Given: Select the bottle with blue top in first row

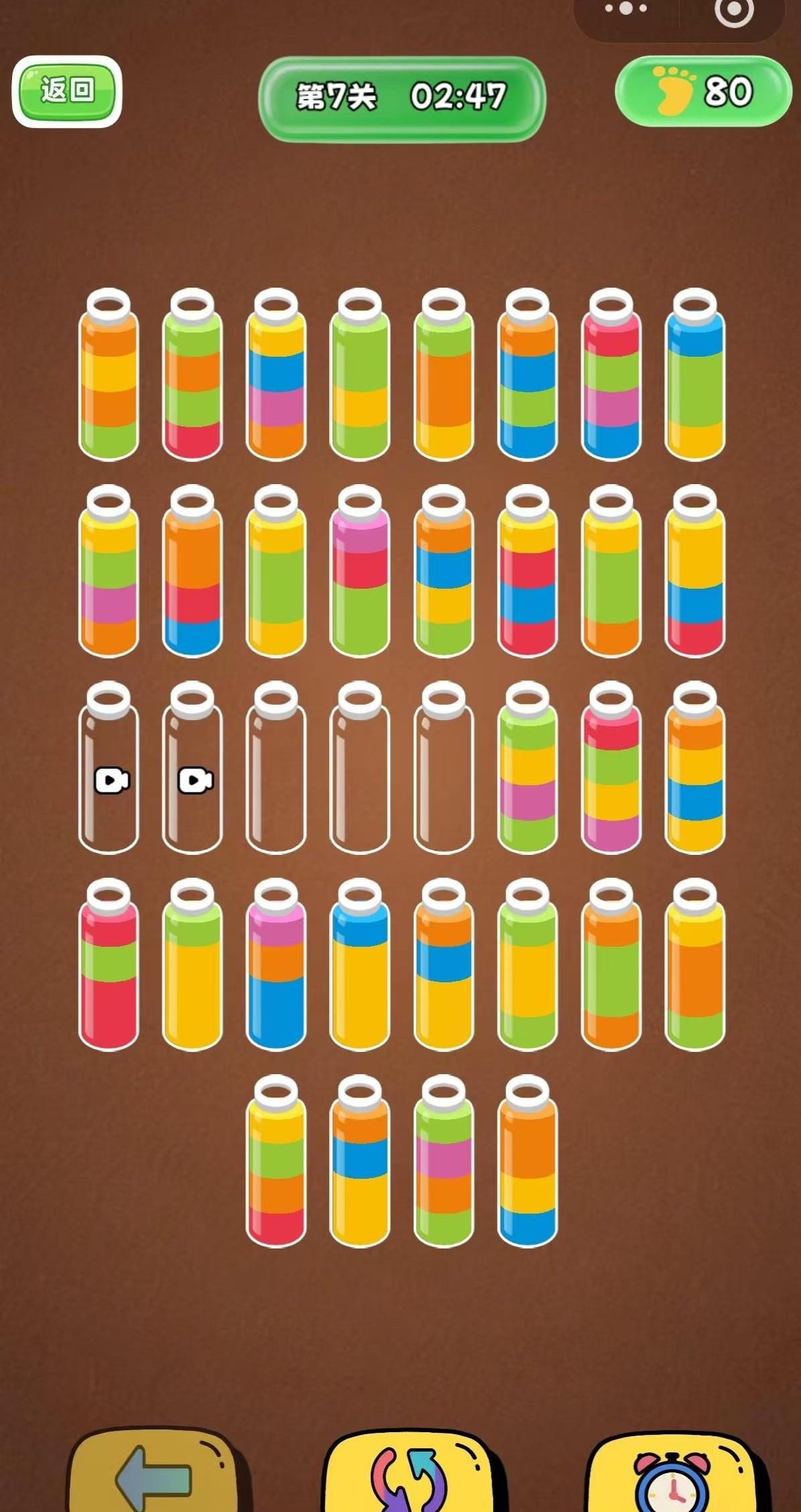Looking at the screenshot, I should point(695,374).
